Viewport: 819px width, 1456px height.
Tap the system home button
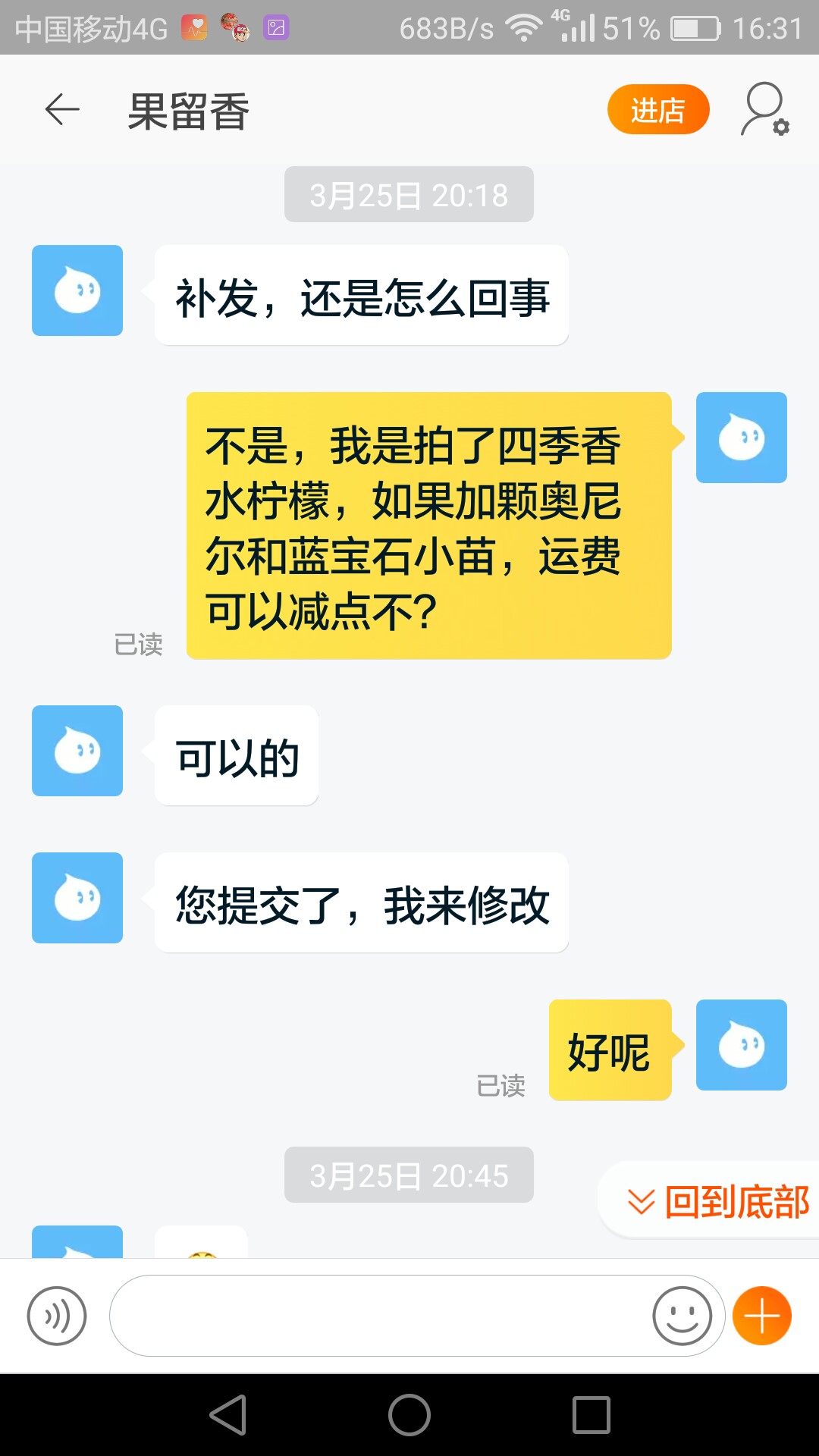[409, 1415]
